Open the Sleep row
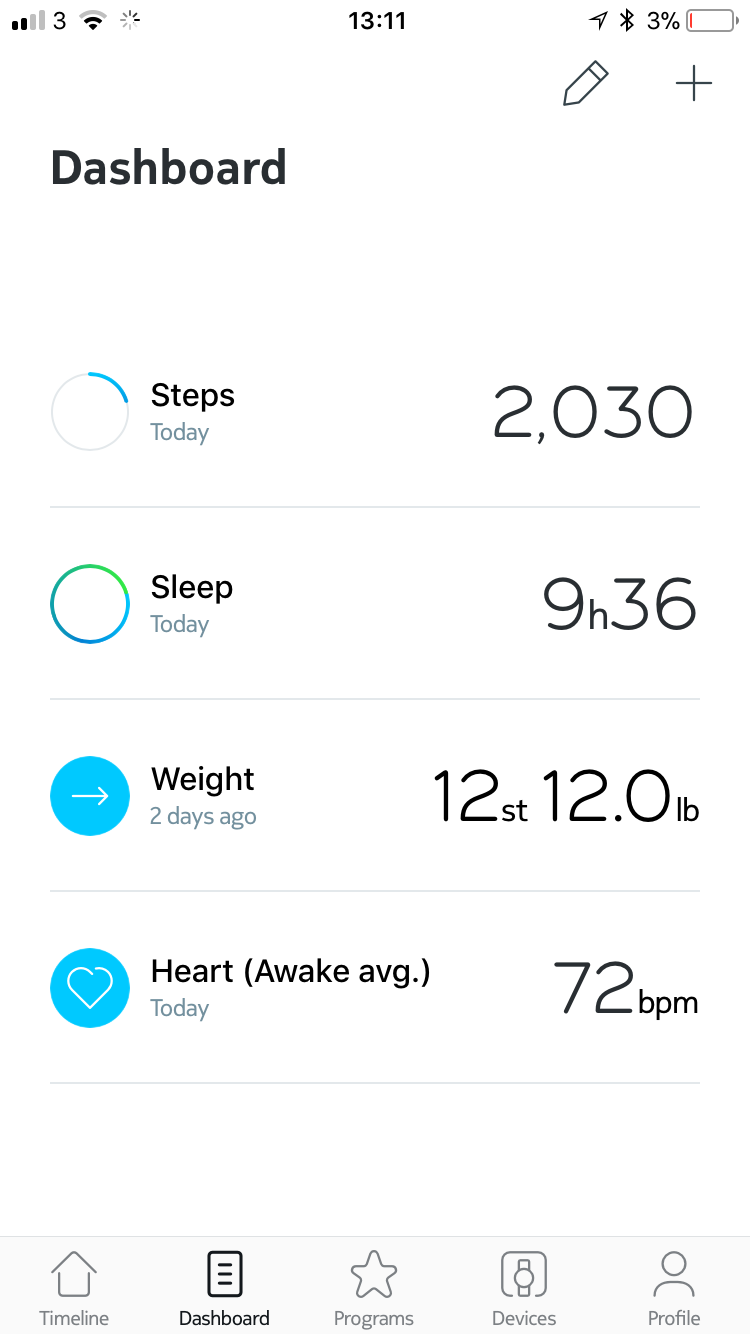The height and width of the screenshot is (1334, 750). tap(374, 604)
